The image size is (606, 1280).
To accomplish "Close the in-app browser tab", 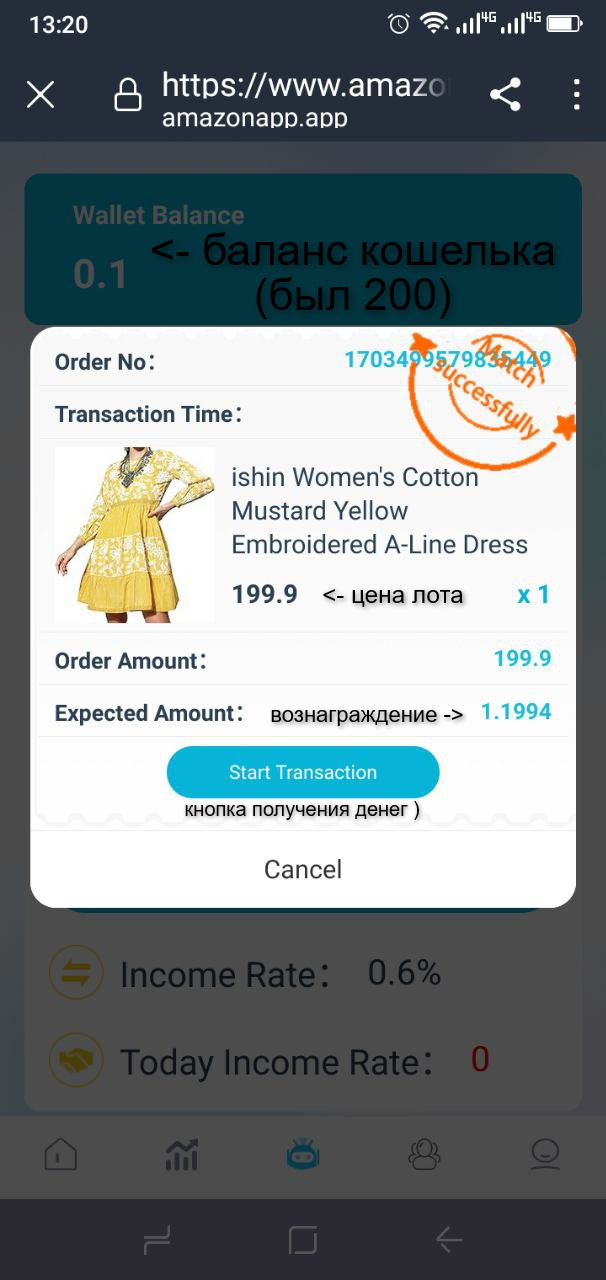I will [x=40, y=95].
